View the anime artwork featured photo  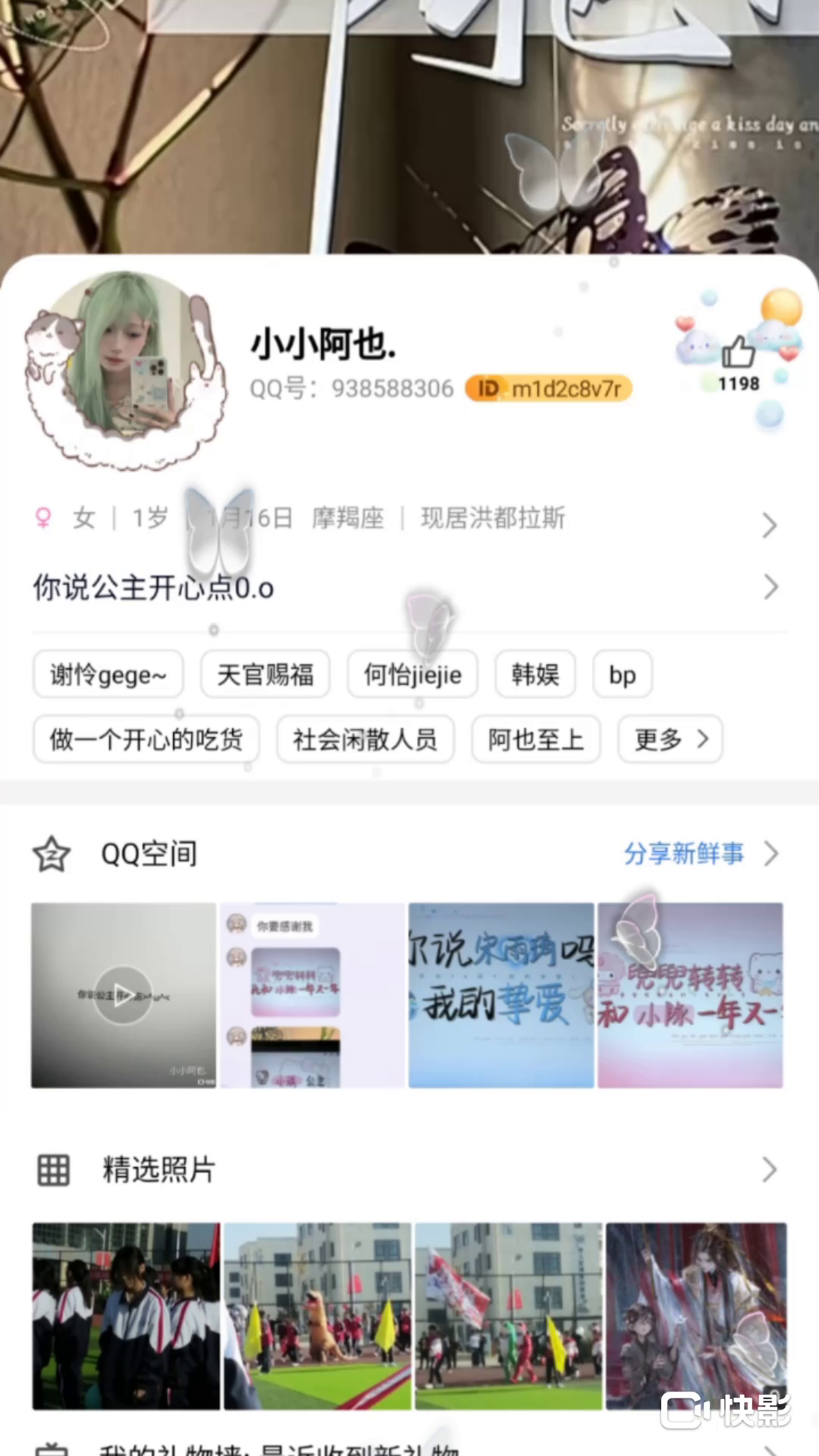(x=695, y=1316)
